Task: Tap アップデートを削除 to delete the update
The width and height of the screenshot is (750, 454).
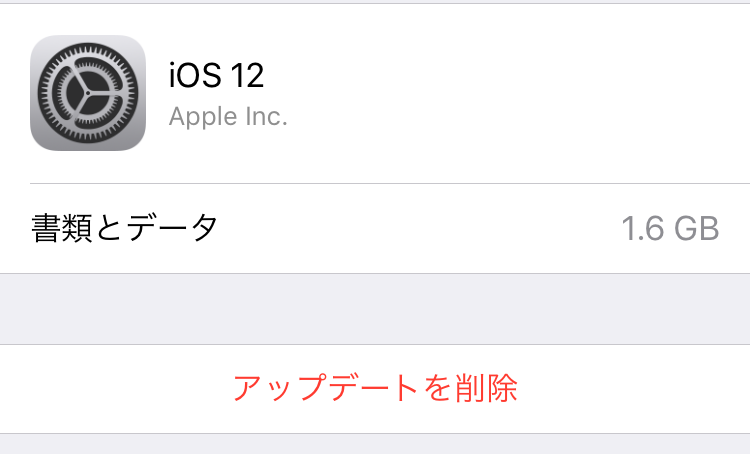Action: pyautogui.click(x=375, y=388)
